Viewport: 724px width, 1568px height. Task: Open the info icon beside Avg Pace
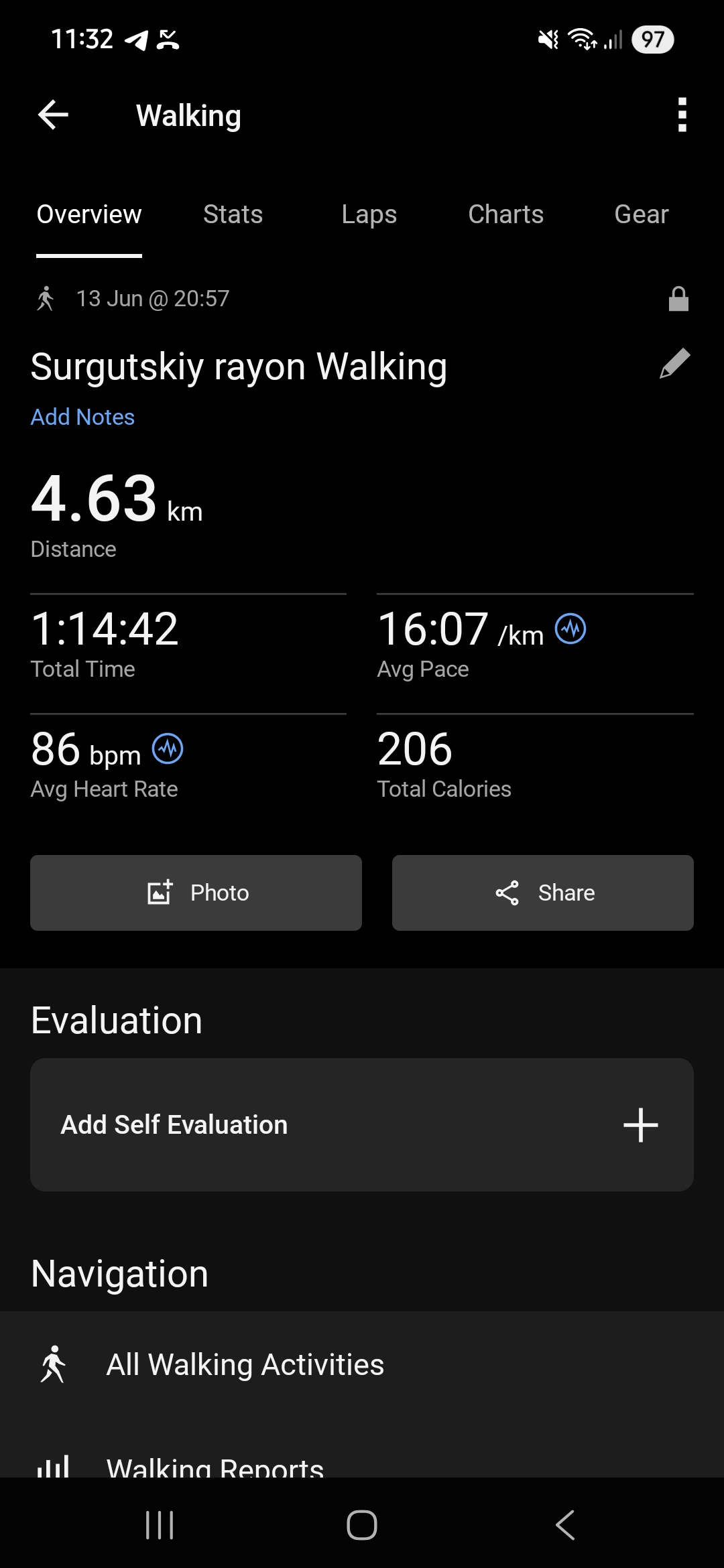(570, 629)
